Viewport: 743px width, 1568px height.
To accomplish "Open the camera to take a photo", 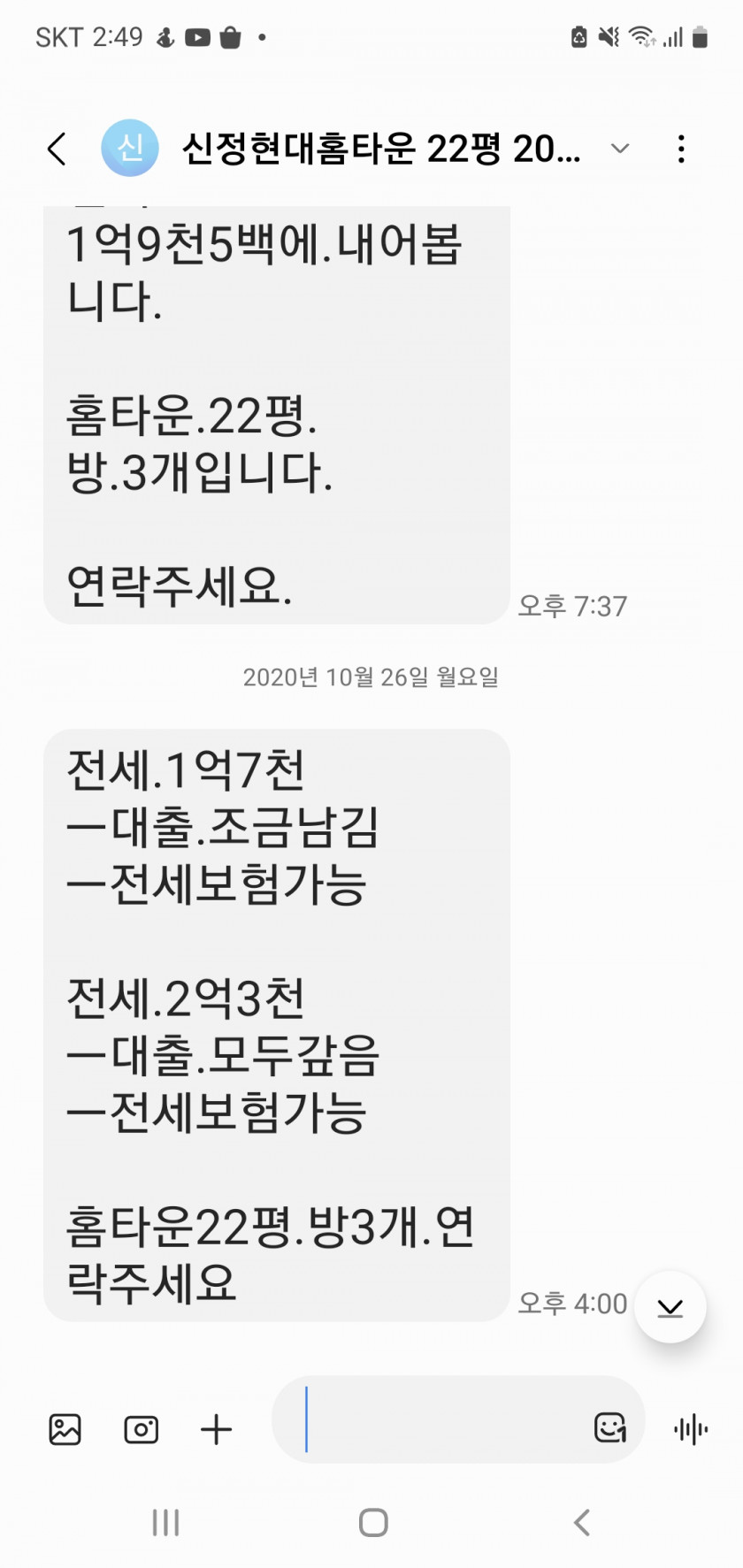I will 142,1429.
